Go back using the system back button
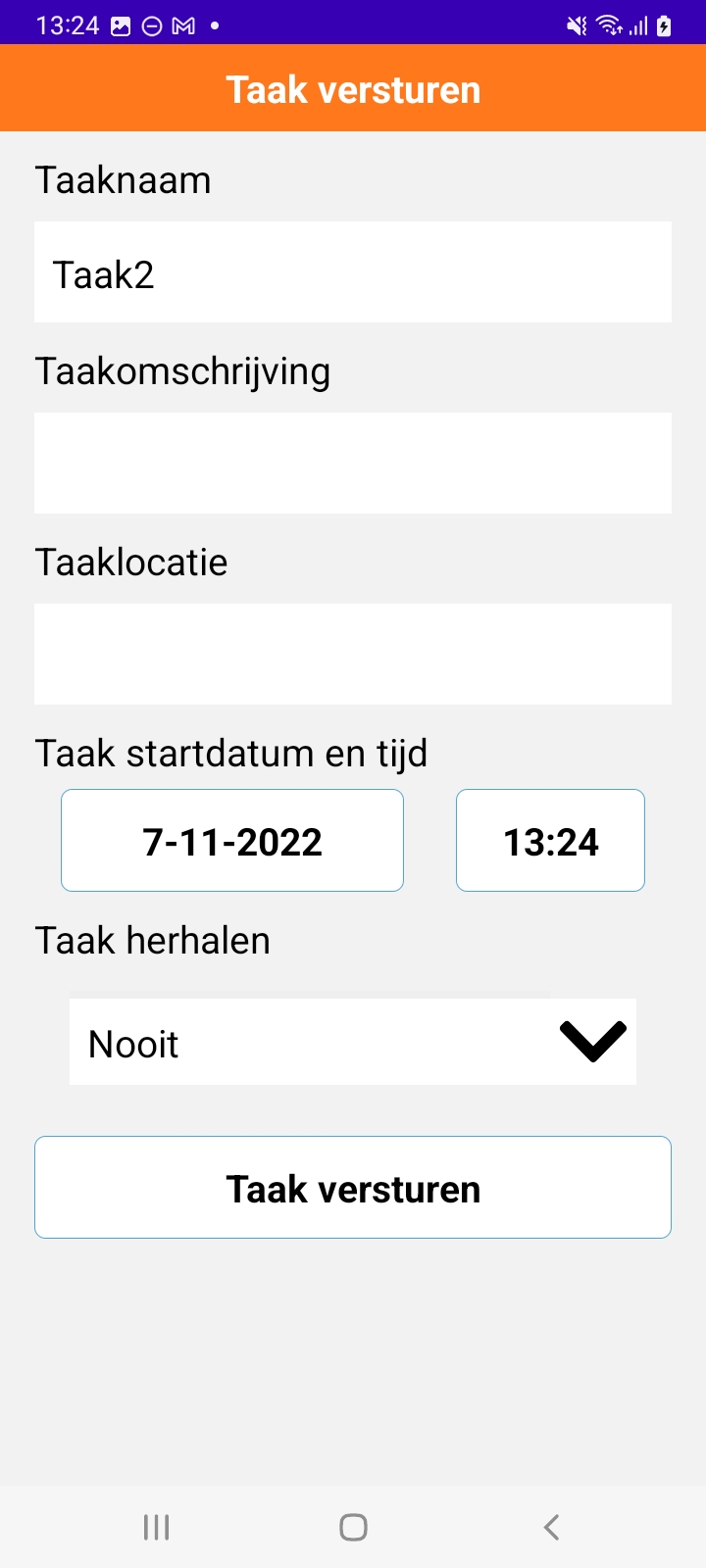Viewport: 706px width, 1568px height. pos(551,1527)
